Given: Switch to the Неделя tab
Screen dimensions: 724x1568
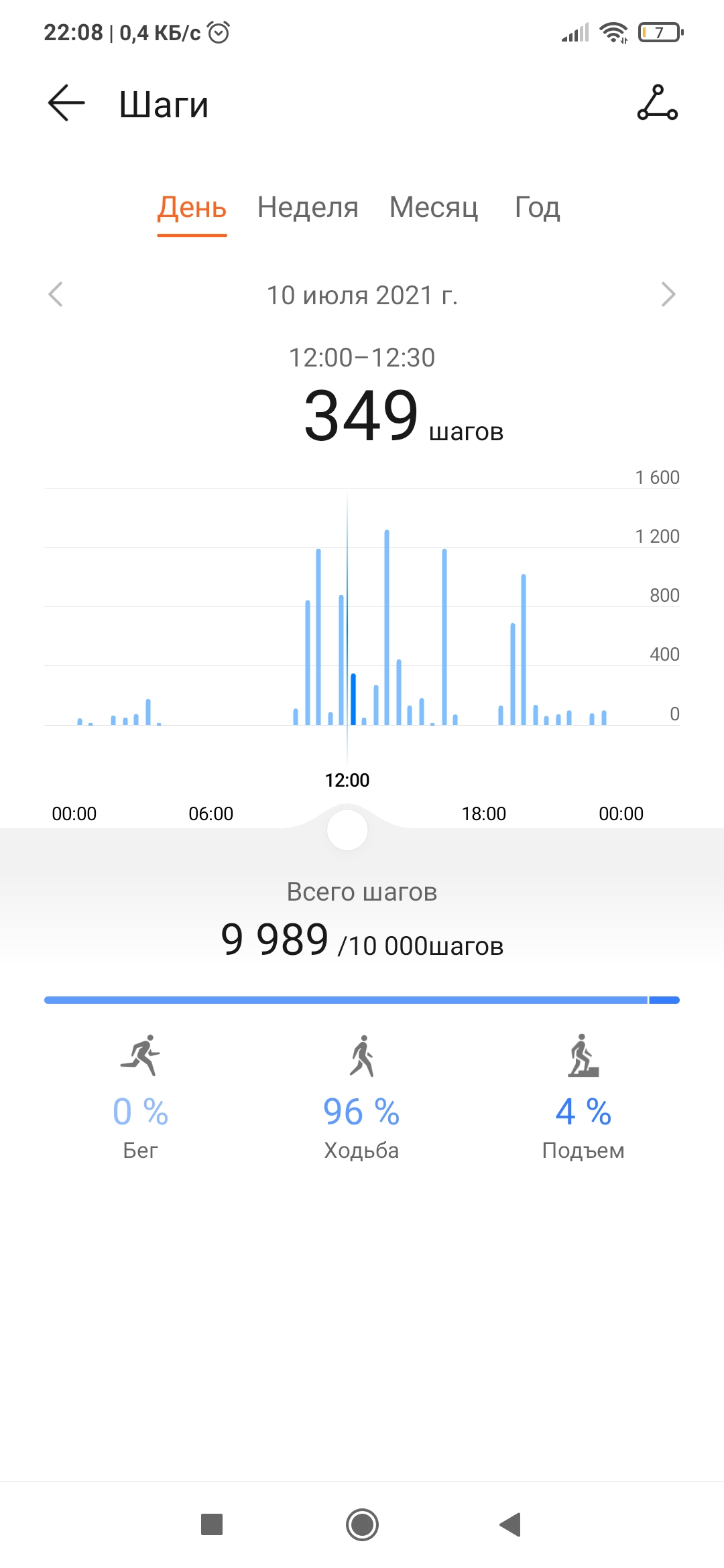Looking at the screenshot, I should [x=308, y=208].
